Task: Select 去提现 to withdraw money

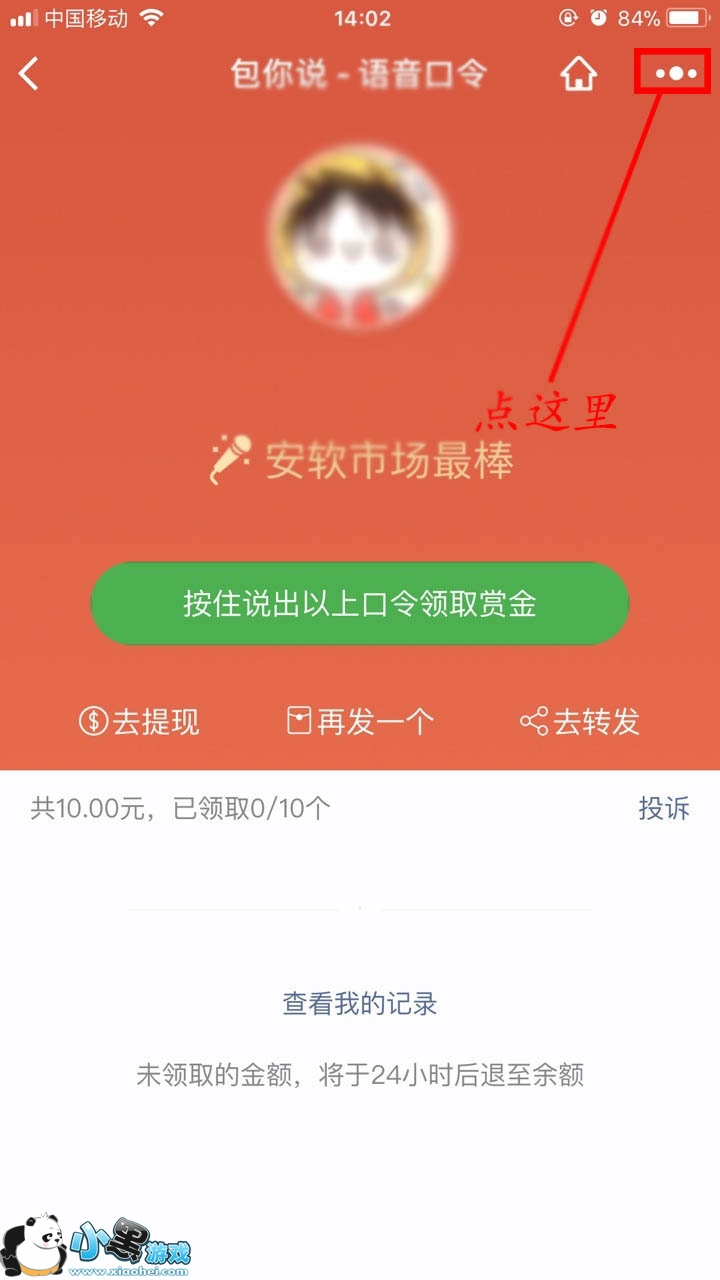Action: (x=140, y=721)
